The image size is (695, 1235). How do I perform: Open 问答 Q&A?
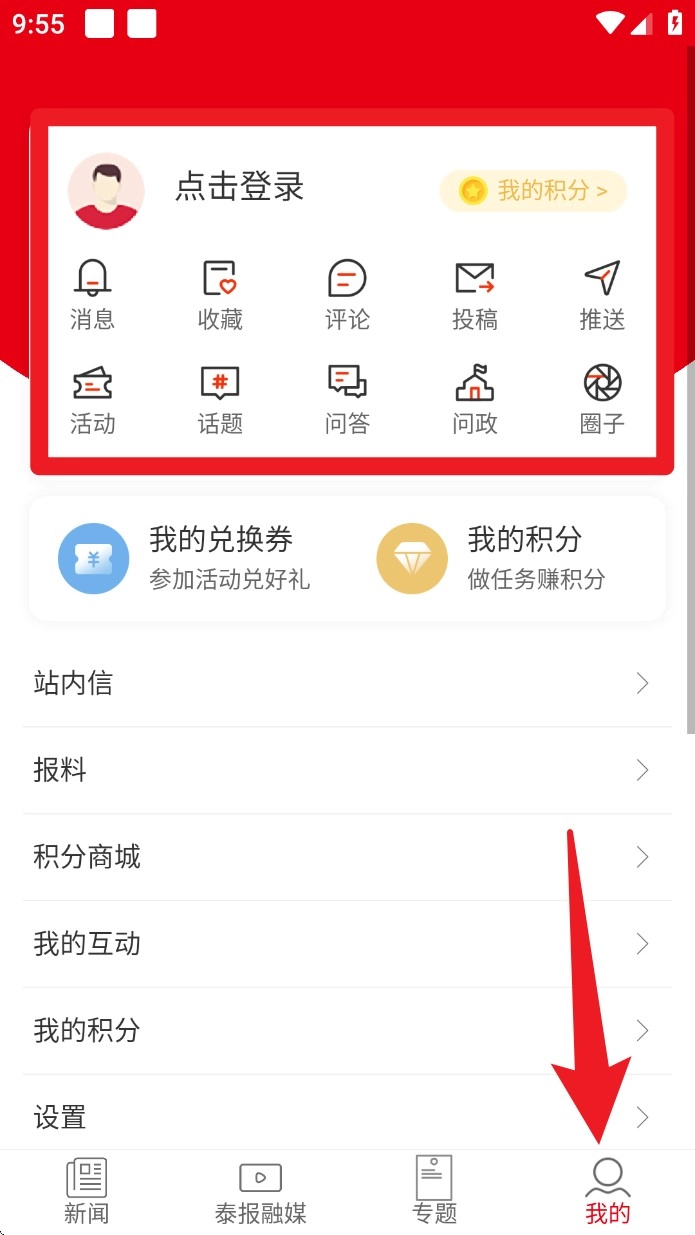(347, 399)
